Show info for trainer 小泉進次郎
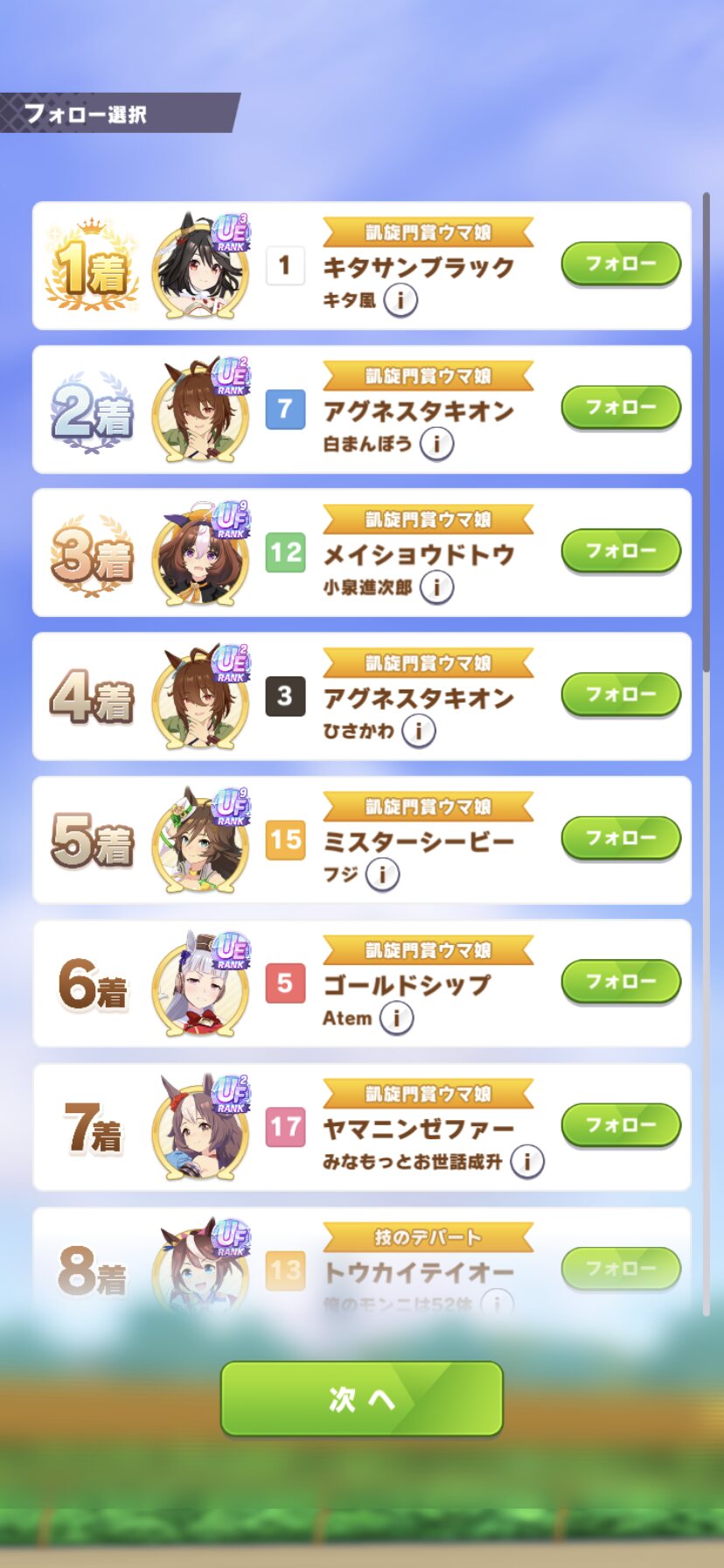Screen dimensions: 724x1568 pyautogui.click(x=436, y=587)
